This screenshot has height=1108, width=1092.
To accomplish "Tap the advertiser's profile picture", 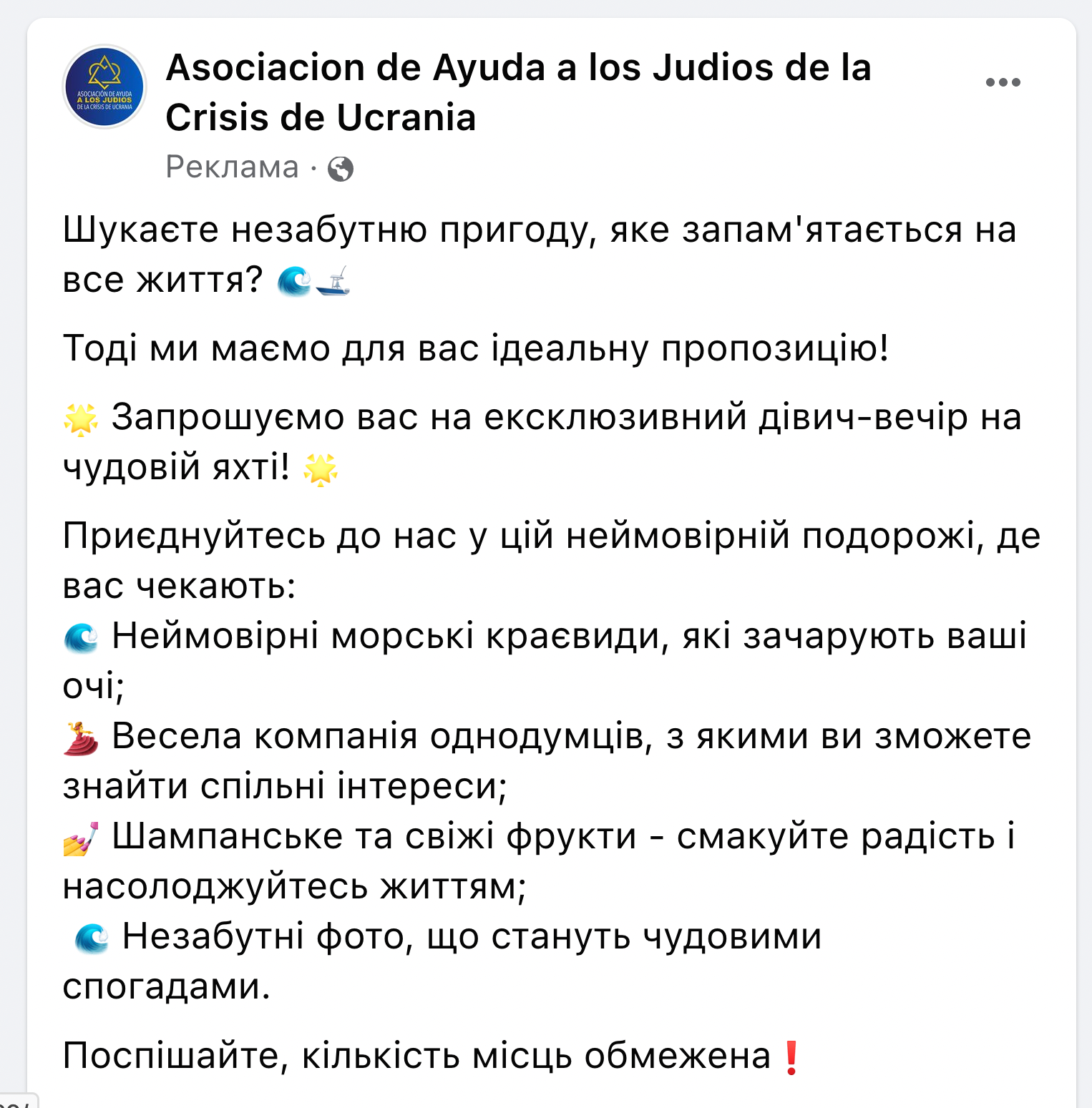I will coord(104,87).
